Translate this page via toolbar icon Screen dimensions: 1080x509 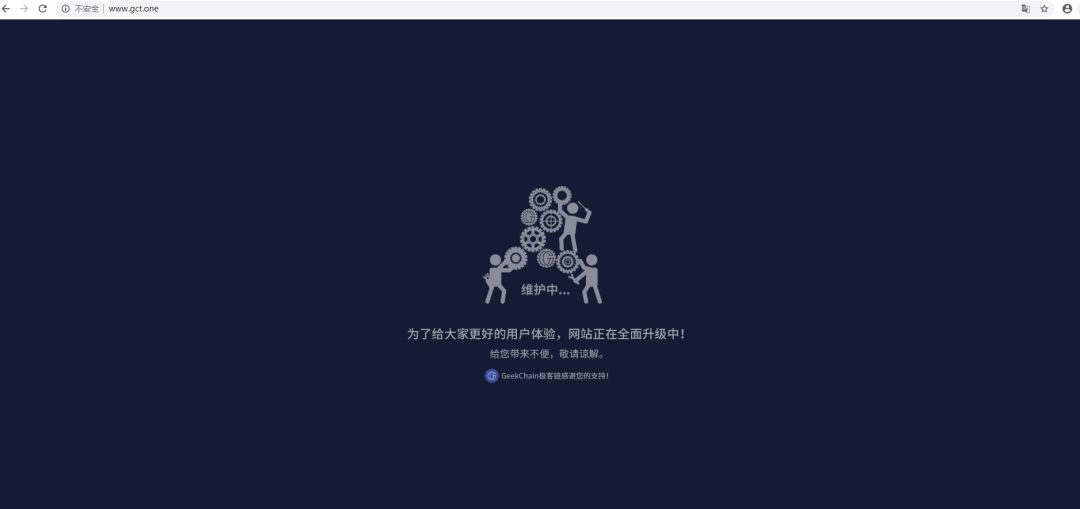pos(1025,8)
